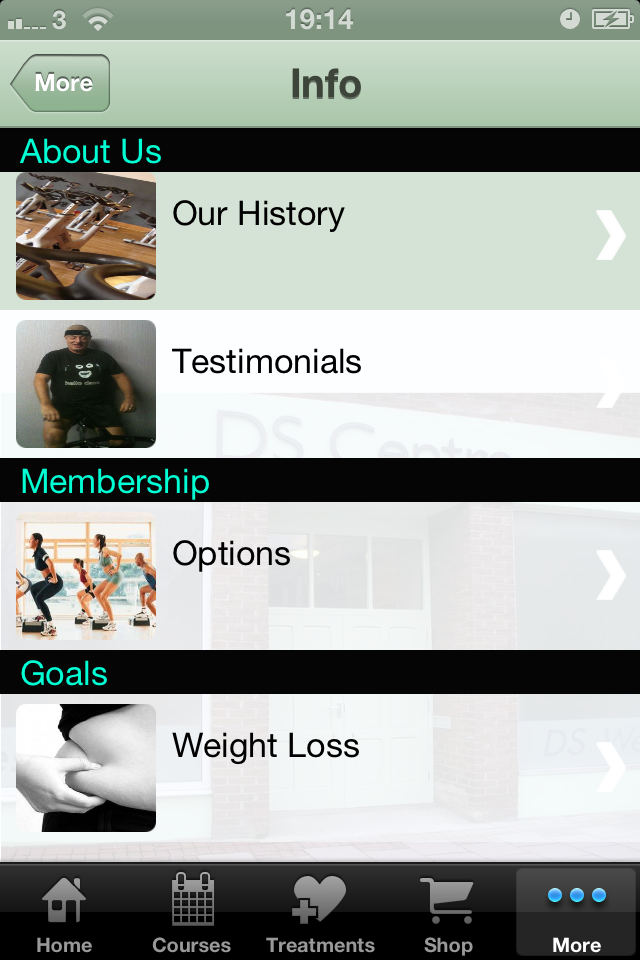Open the Our History row
Viewport: 640px width, 960px height.
click(320, 236)
